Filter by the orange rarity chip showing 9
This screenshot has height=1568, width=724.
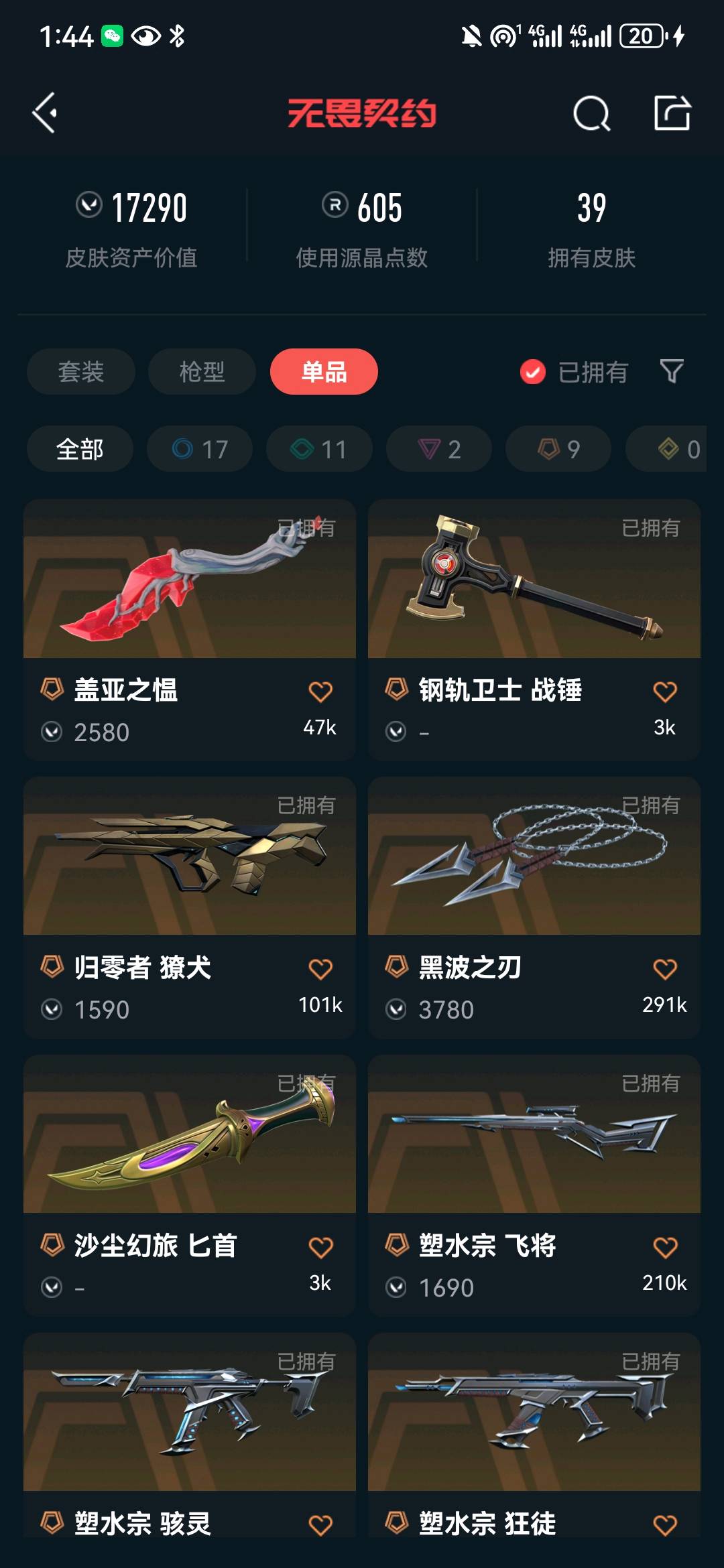(x=558, y=449)
